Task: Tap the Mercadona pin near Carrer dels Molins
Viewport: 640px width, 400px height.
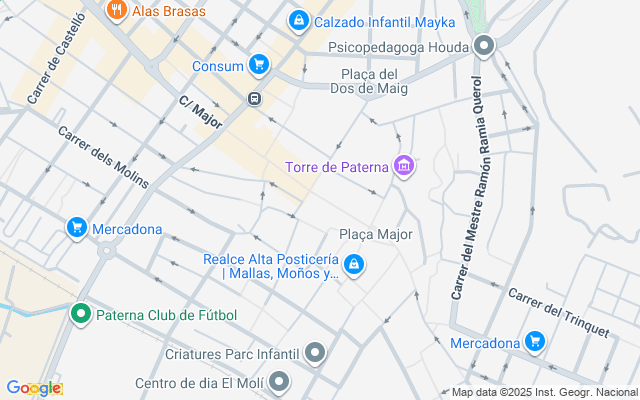Action: click(x=76, y=228)
